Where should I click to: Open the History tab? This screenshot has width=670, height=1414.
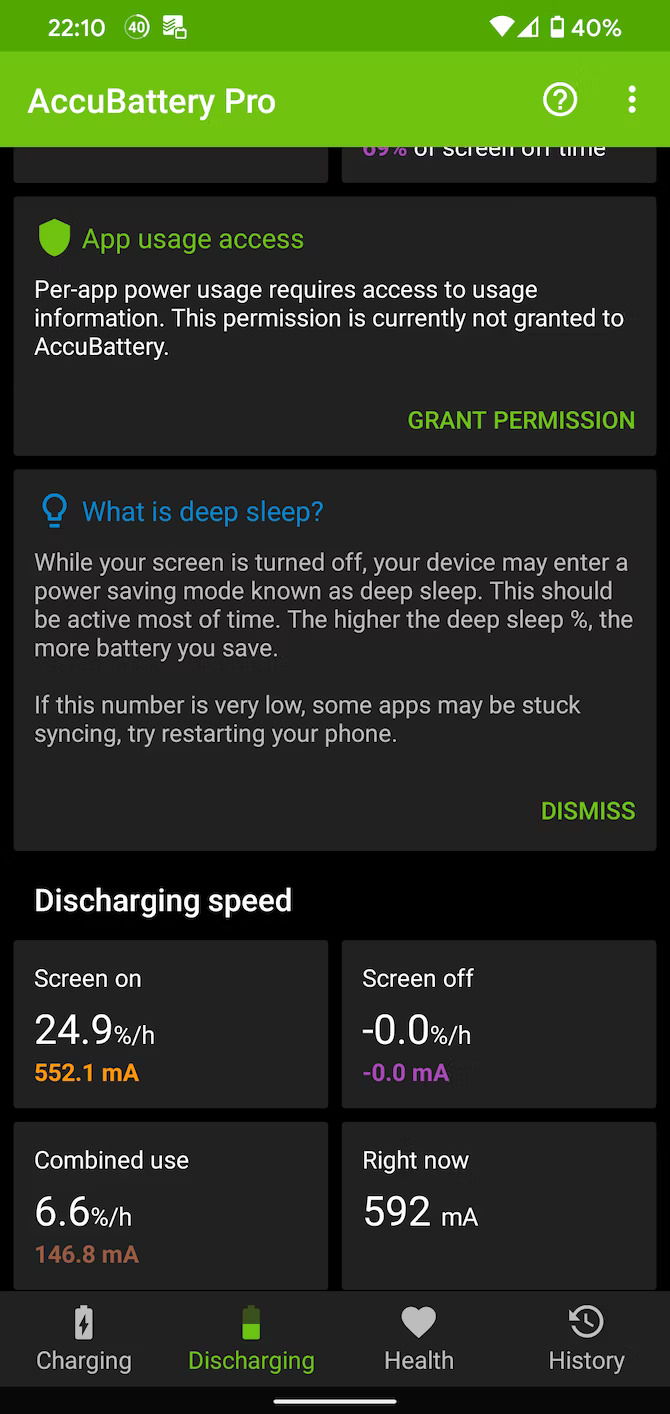pyautogui.click(x=586, y=1339)
